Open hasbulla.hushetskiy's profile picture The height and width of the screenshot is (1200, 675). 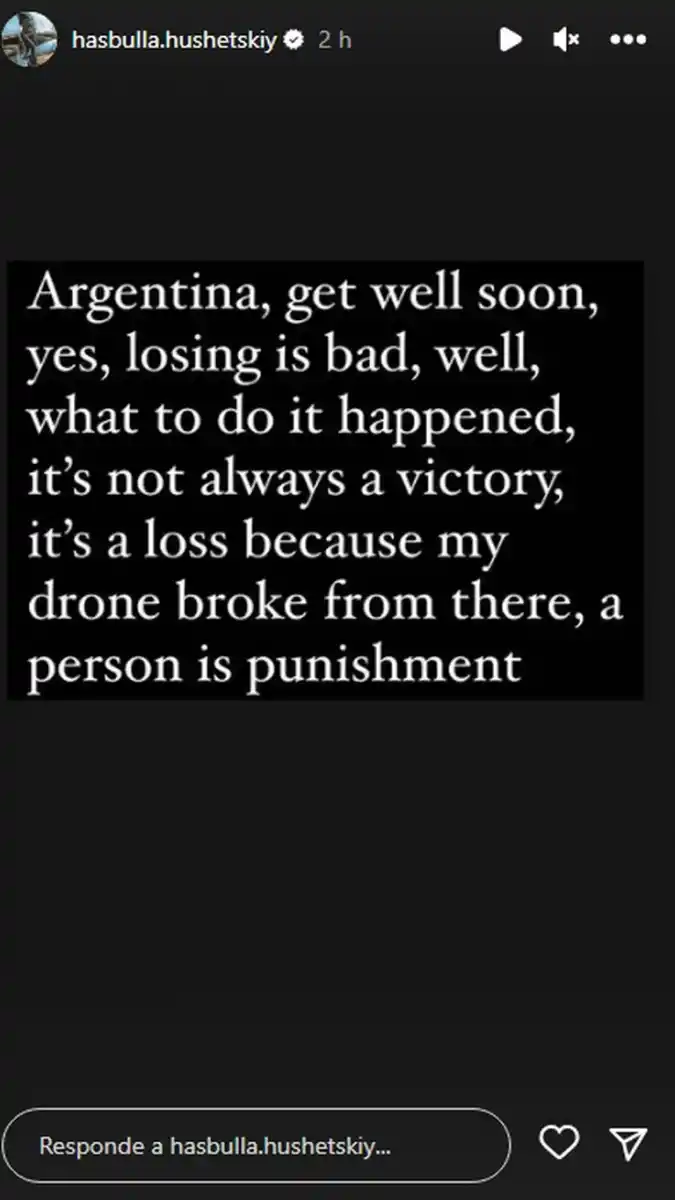pos(29,40)
